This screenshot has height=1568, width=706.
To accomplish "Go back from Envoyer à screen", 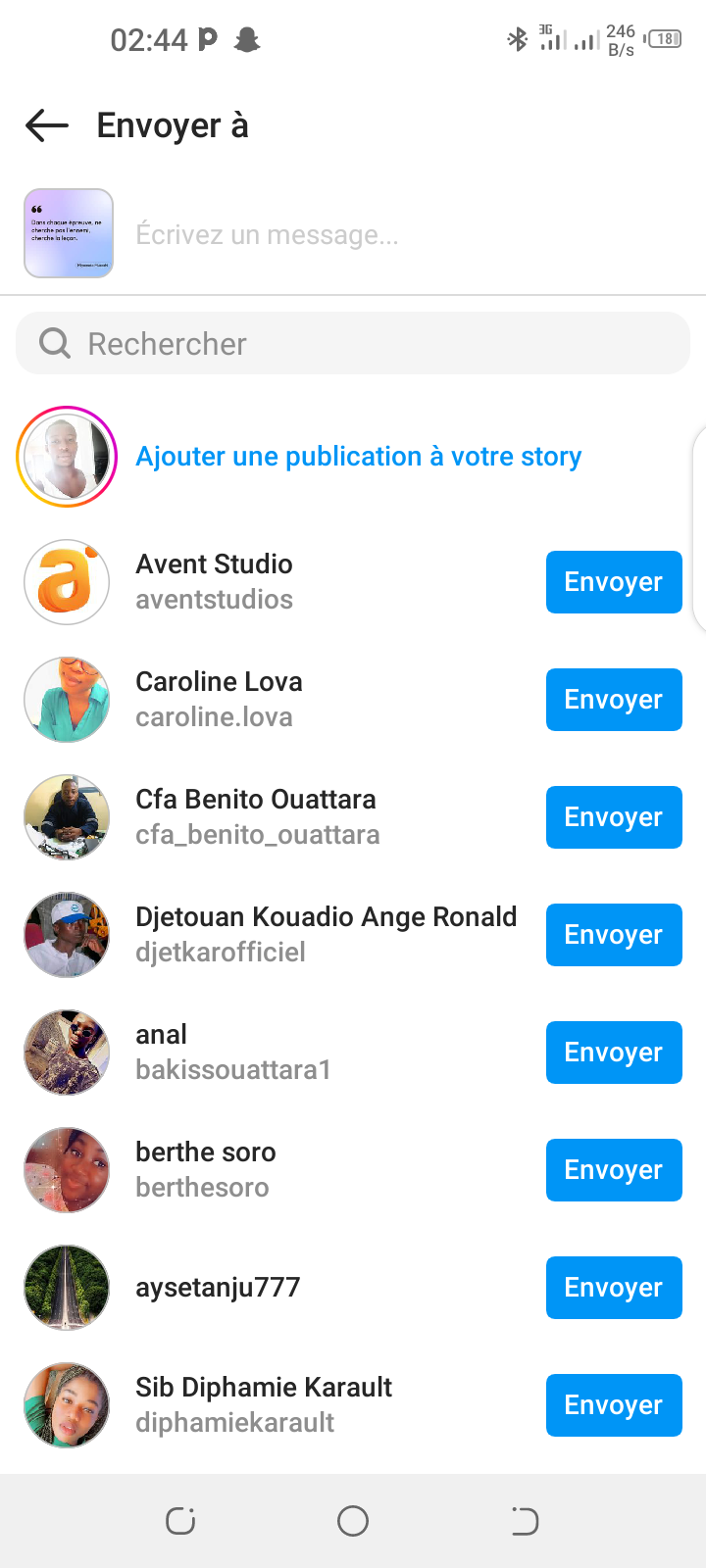I will (47, 125).
